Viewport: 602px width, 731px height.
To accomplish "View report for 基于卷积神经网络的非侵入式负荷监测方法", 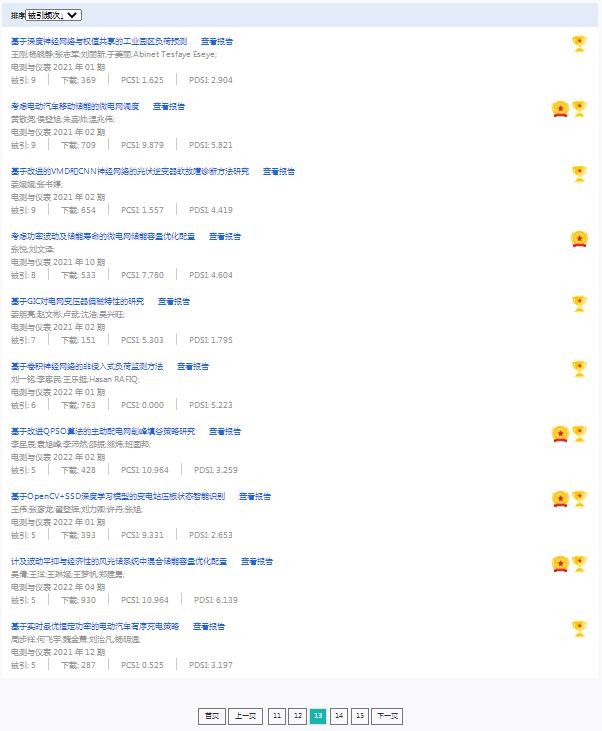I will click(193, 367).
